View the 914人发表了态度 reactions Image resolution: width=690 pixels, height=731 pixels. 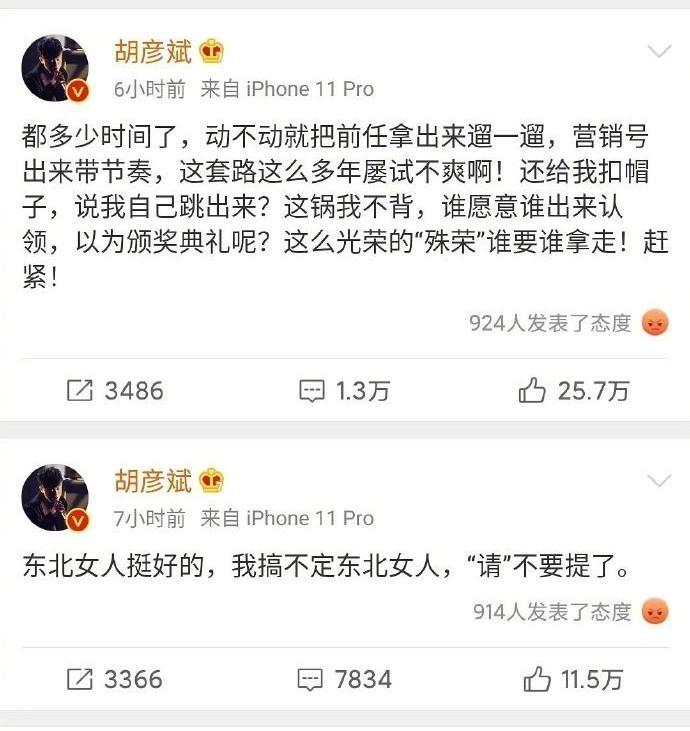[x=566, y=611]
